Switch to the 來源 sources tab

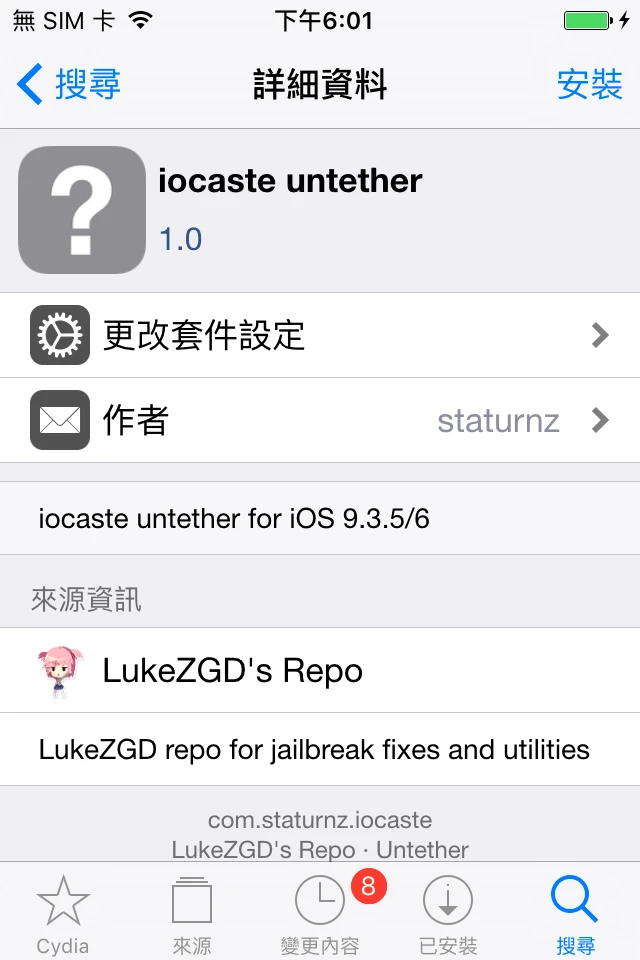[192, 914]
